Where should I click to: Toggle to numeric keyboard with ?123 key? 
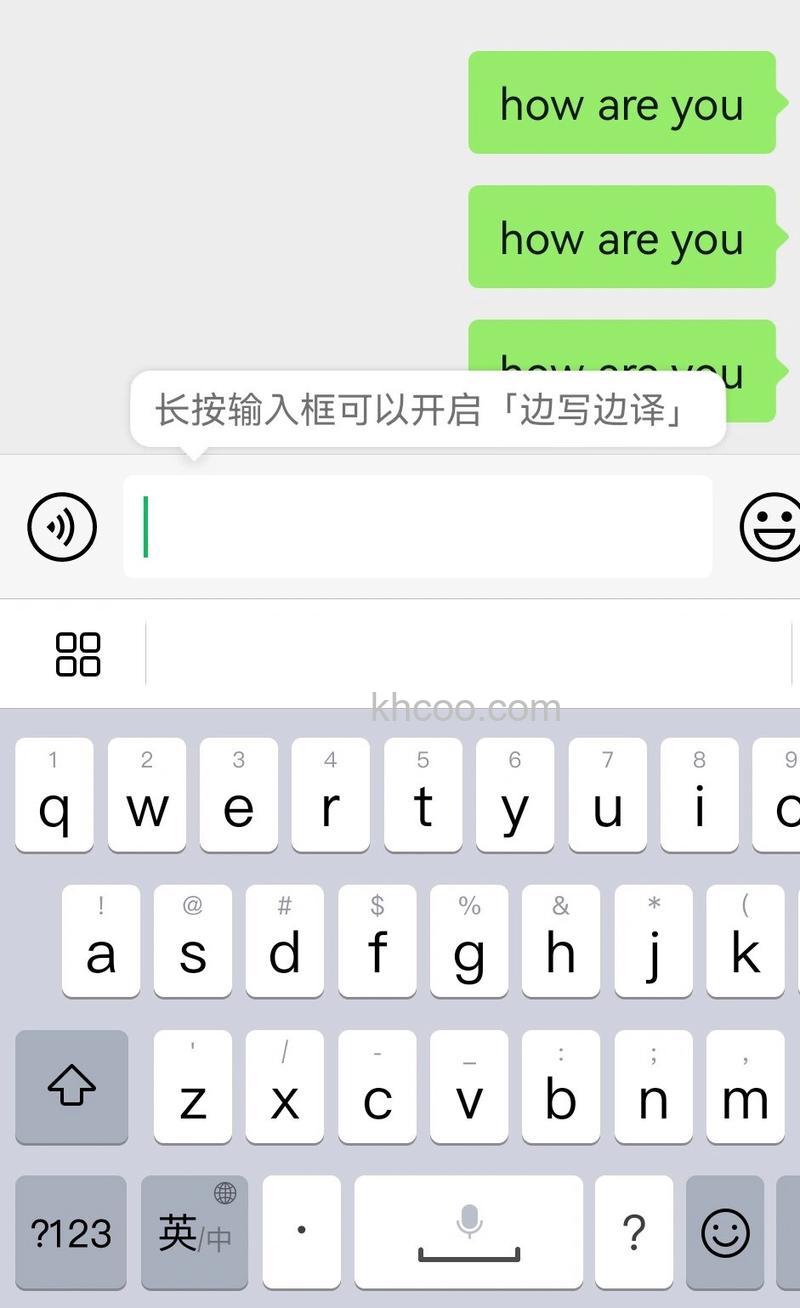70,1232
